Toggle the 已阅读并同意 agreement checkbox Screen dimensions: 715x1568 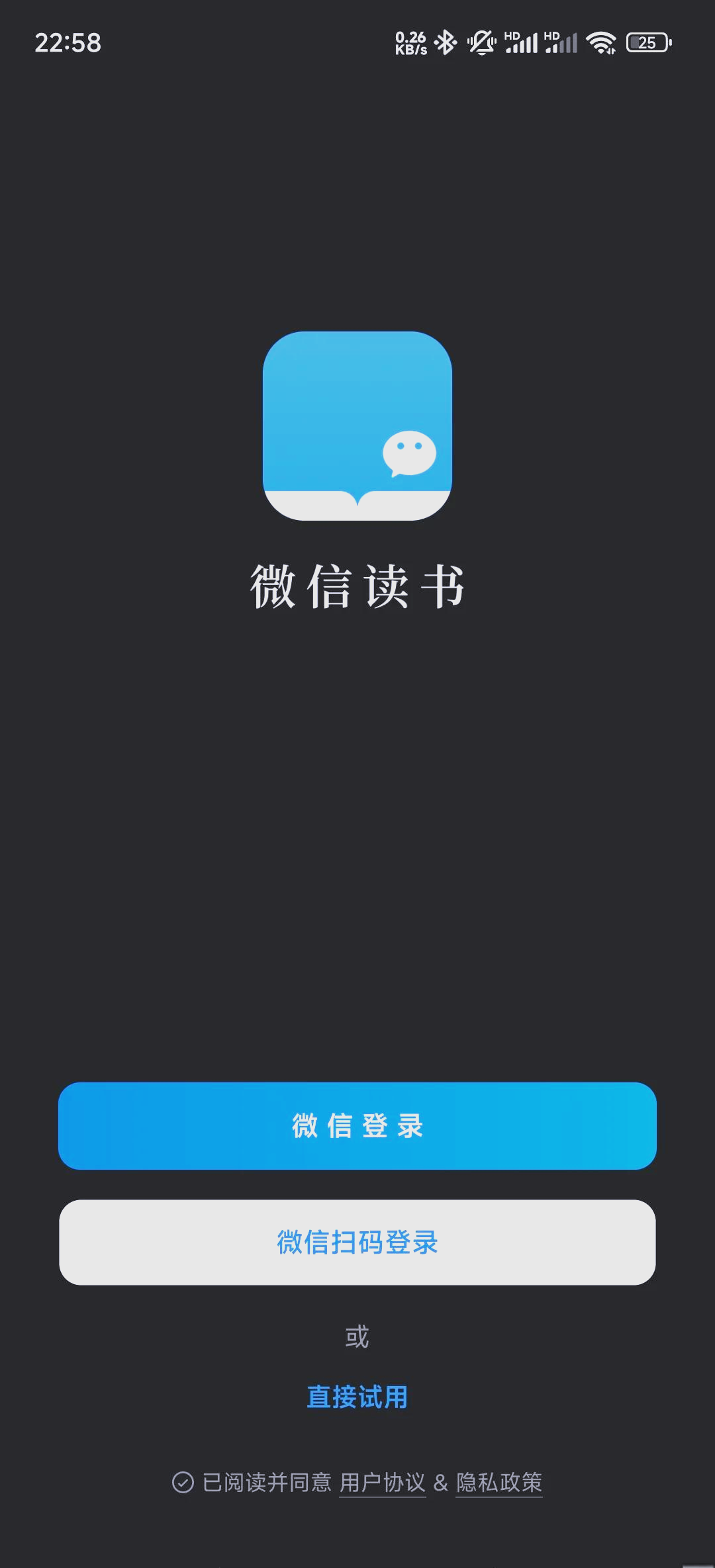(x=183, y=1482)
